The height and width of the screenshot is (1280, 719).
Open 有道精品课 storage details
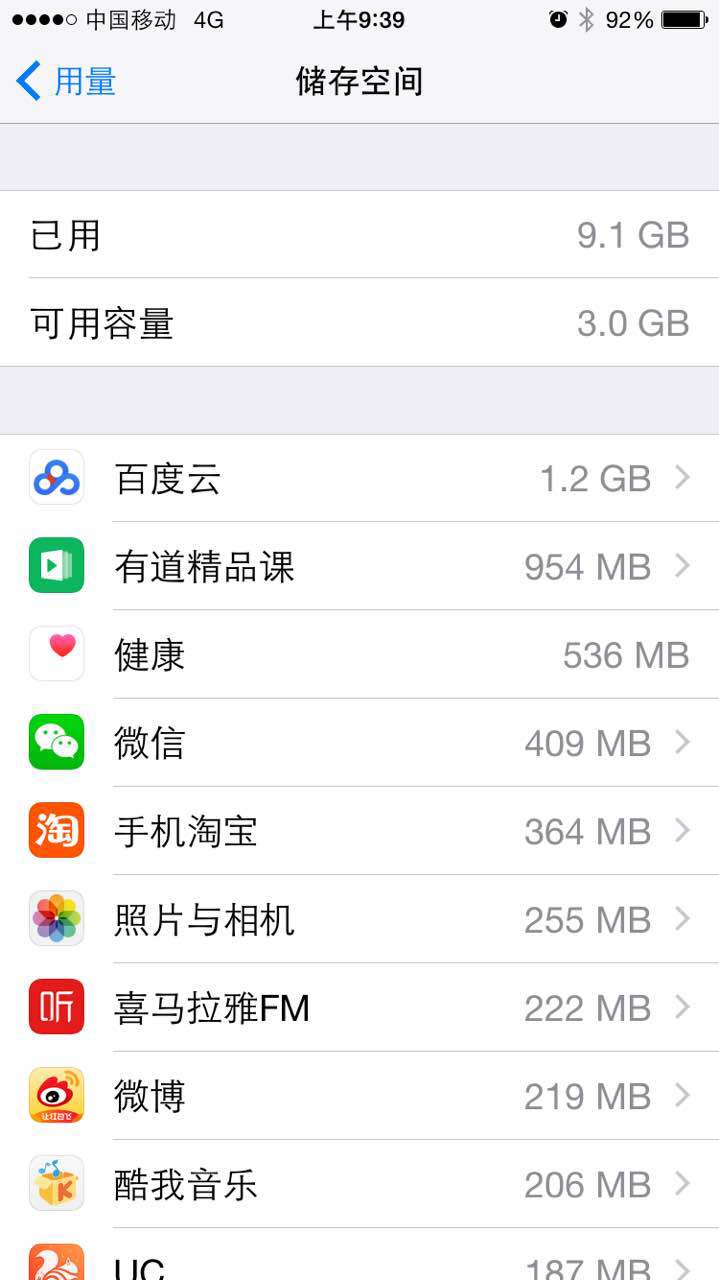[x=360, y=567]
